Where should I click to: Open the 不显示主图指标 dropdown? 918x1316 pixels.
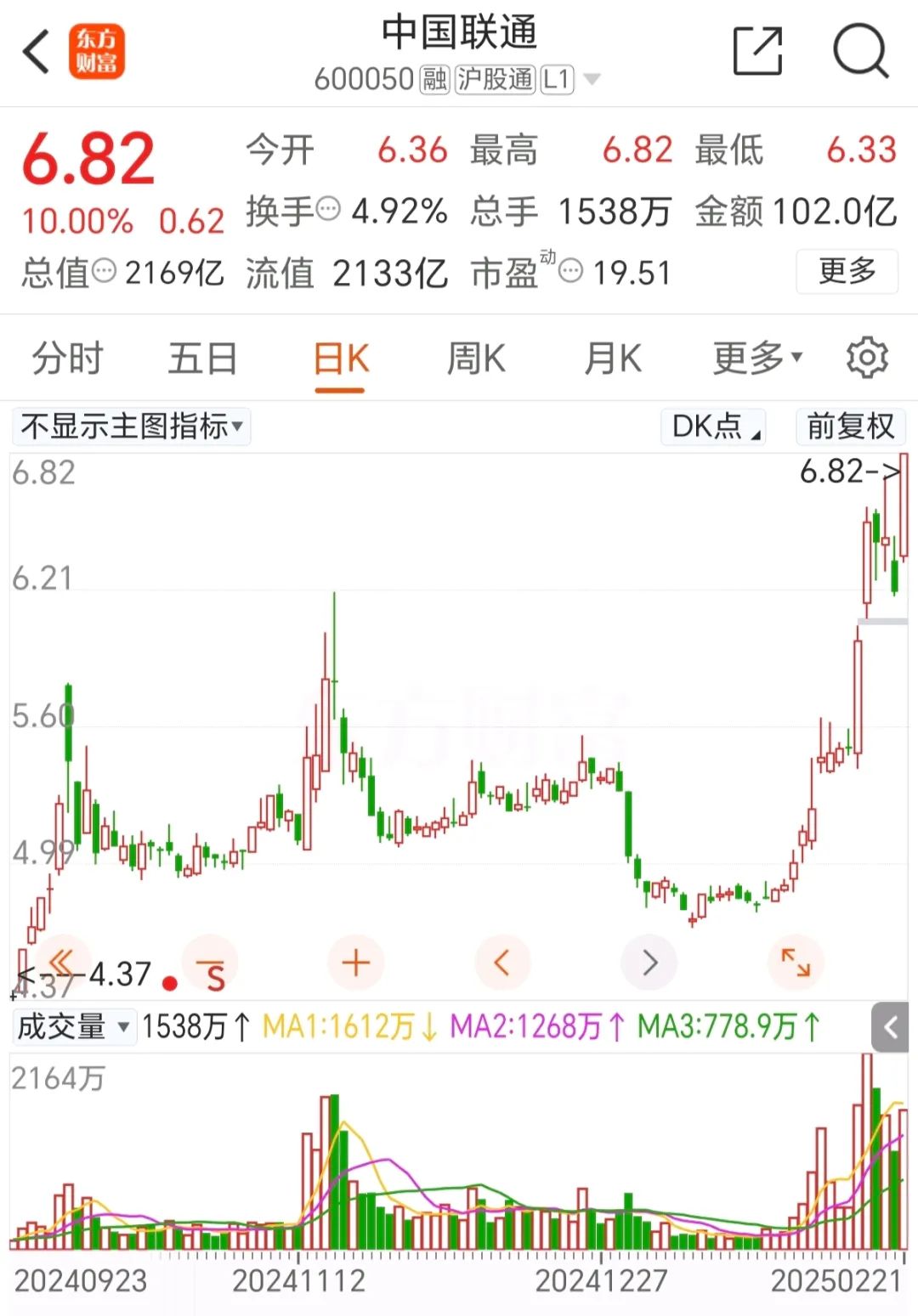tap(131, 426)
